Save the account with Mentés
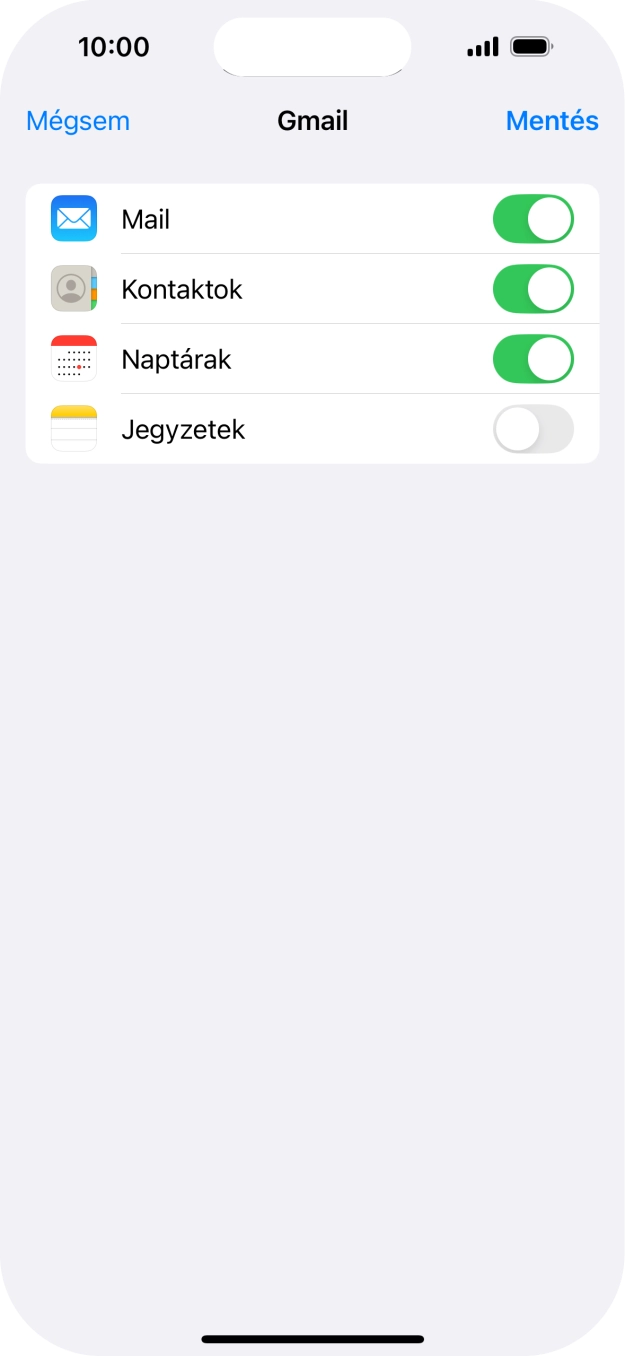The height and width of the screenshot is (1356, 625). pyautogui.click(x=552, y=121)
